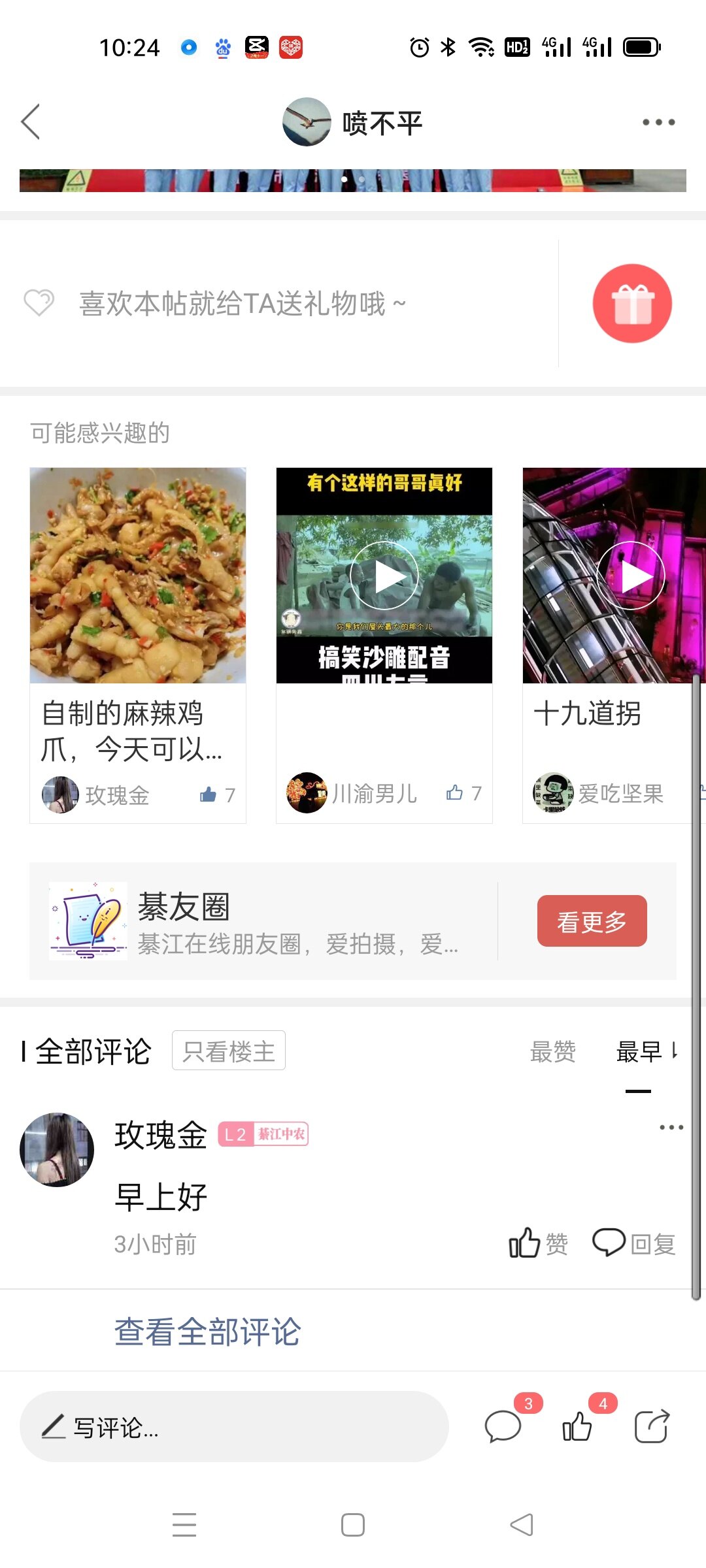Send a gift with the red gift button

point(631,304)
